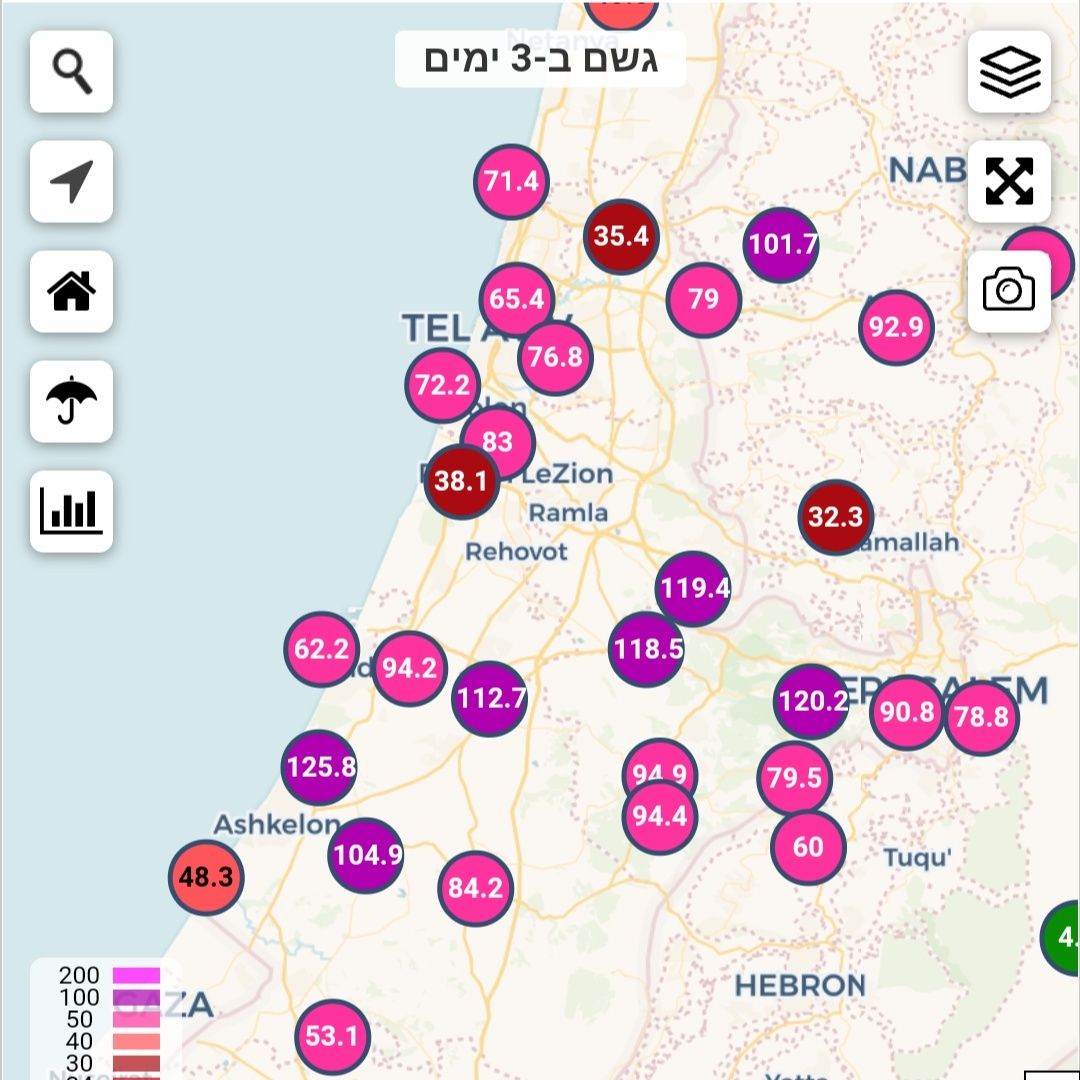Tap the 60 station marker
The height and width of the screenshot is (1080, 1080).
(x=808, y=848)
